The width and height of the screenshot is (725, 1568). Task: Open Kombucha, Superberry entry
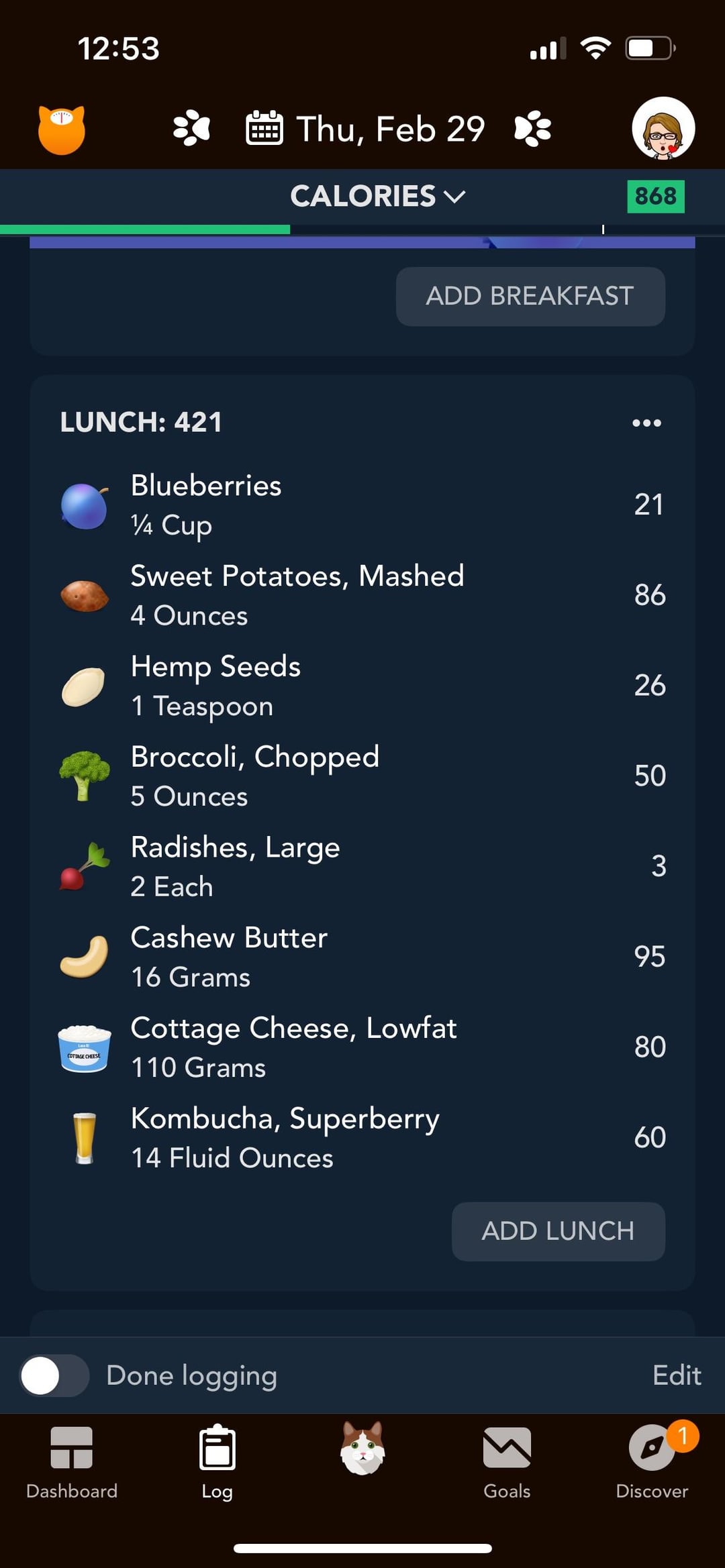pos(362,1138)
